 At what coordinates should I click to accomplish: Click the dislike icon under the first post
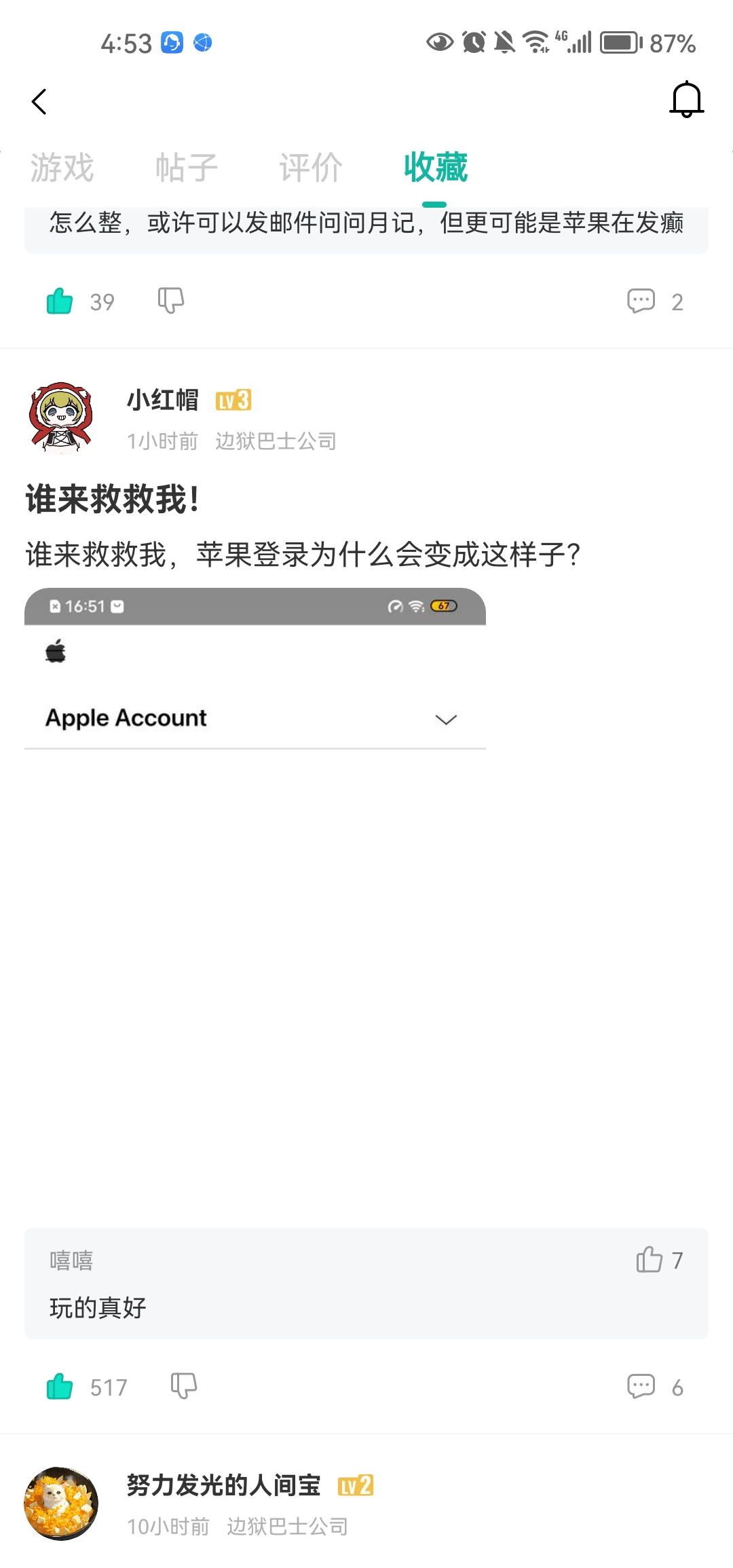[170, 301]
